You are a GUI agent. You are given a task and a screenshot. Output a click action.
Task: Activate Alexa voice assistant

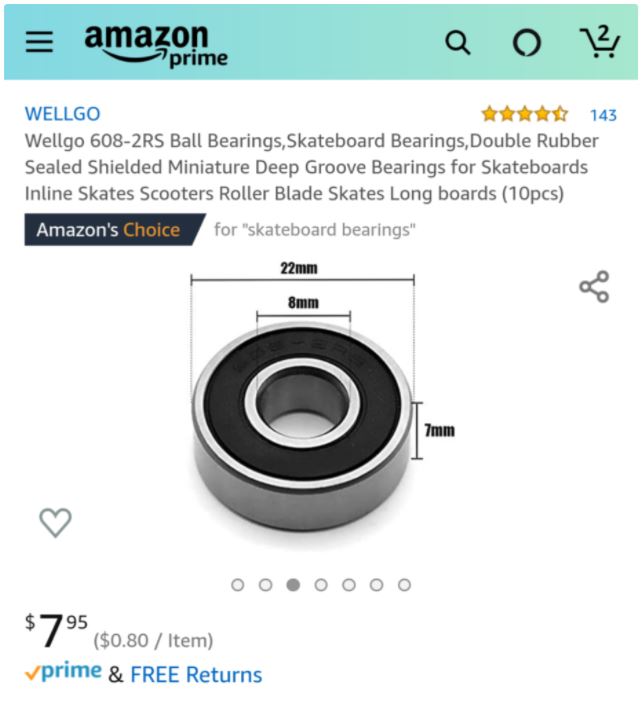click(526, 42)
